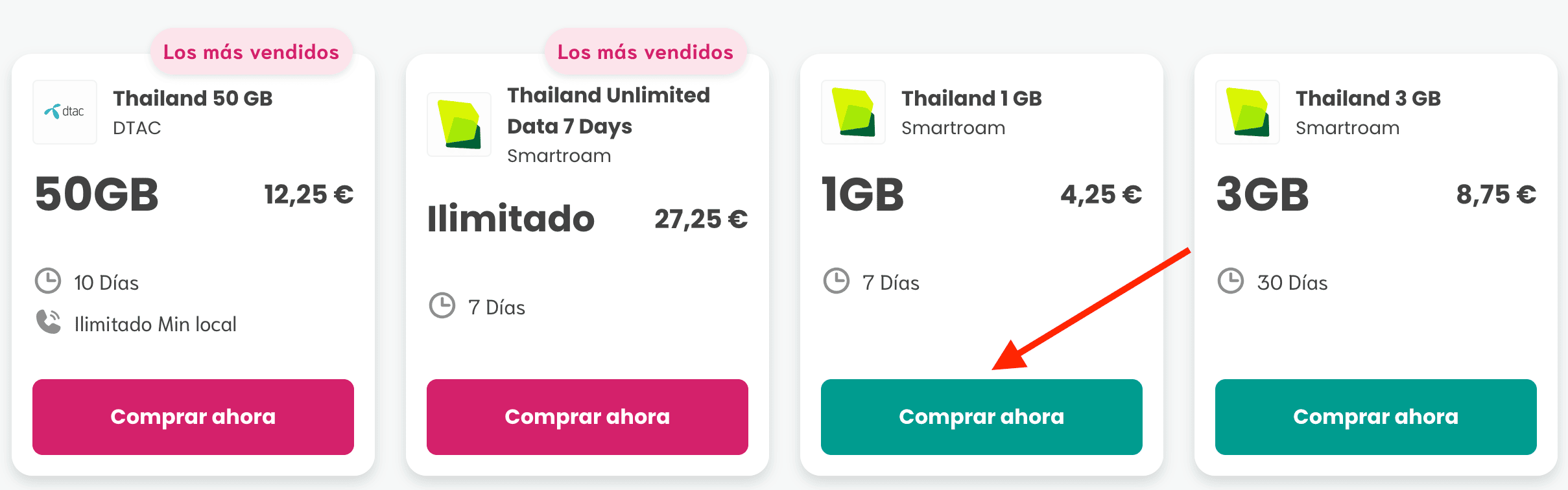
Task: View the Thailand 1 GB plan details
Action: 971,99
